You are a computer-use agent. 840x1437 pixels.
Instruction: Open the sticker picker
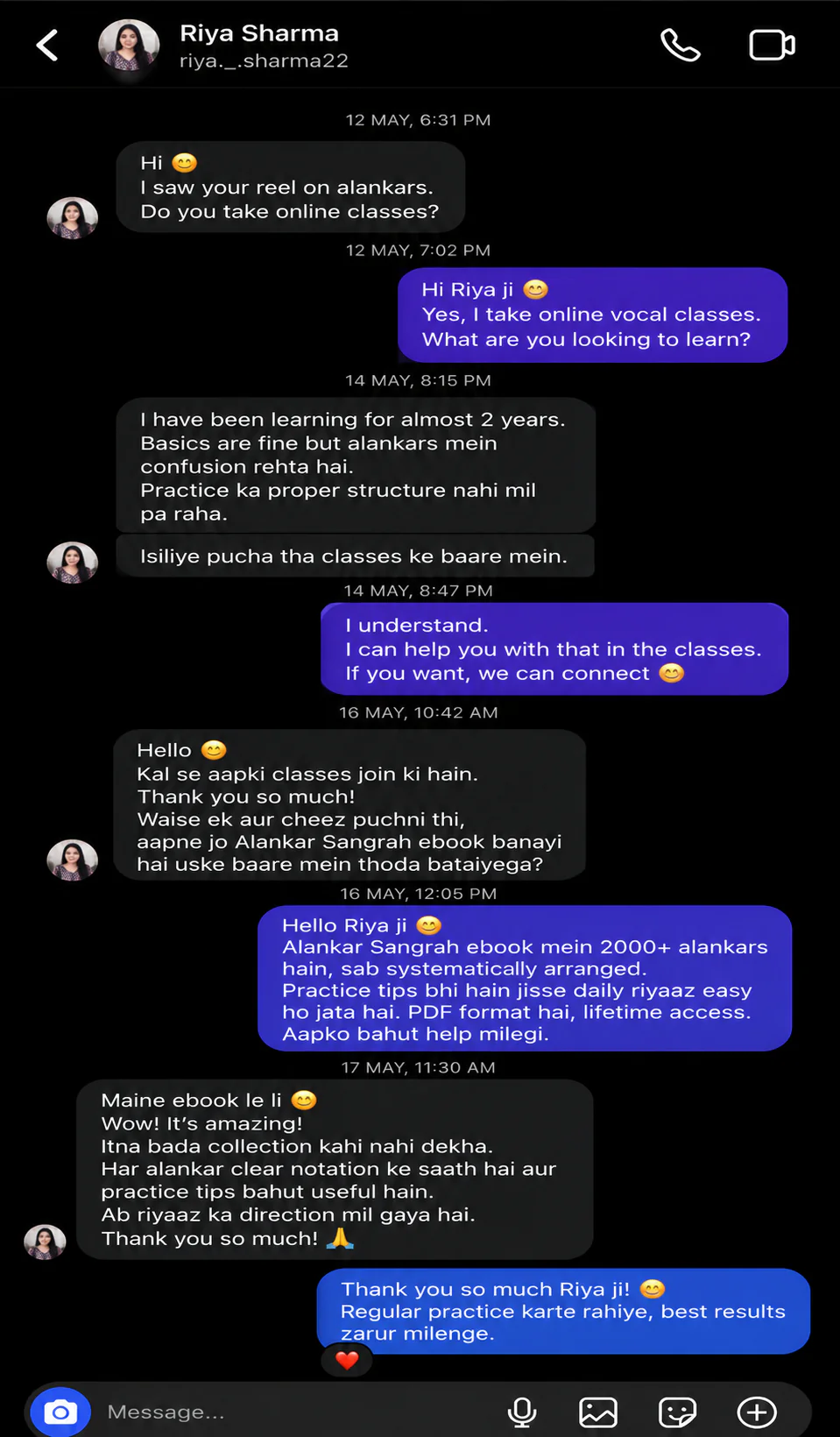pyautogui.click(x=677, y=1412)
